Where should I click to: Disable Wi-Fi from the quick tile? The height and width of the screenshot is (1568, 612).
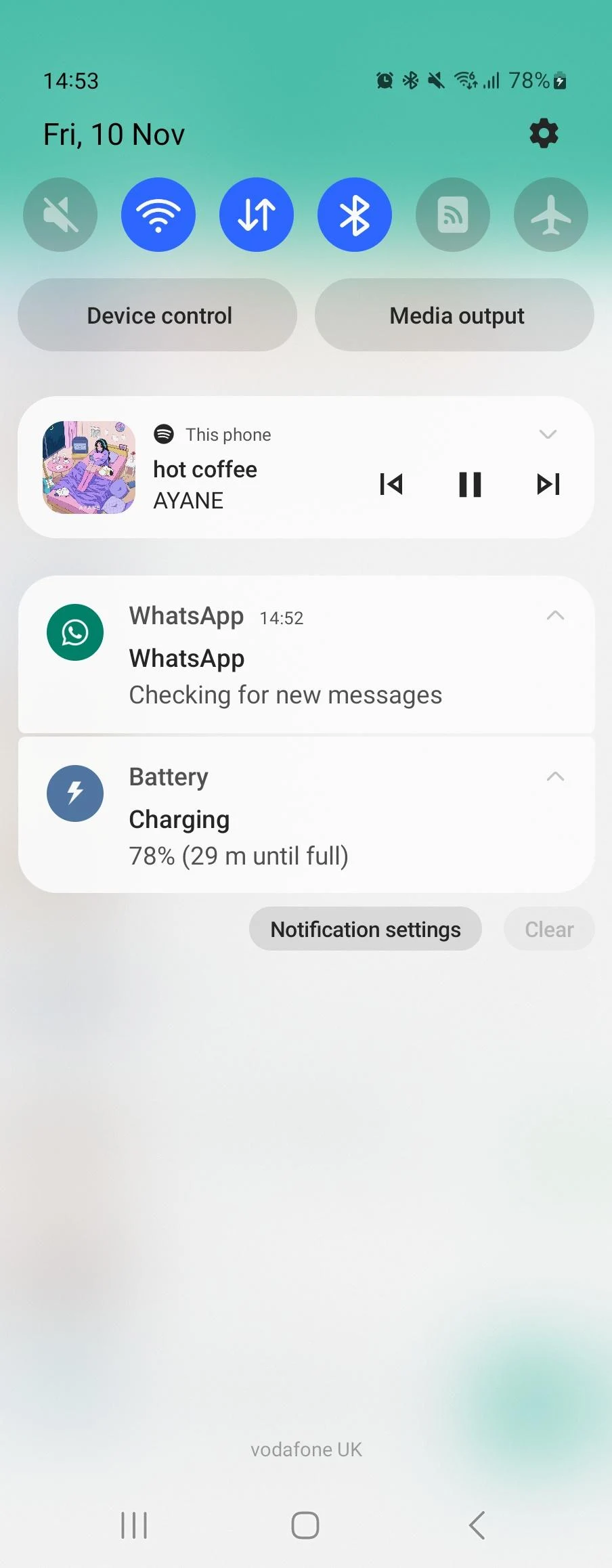coord(158,215)
